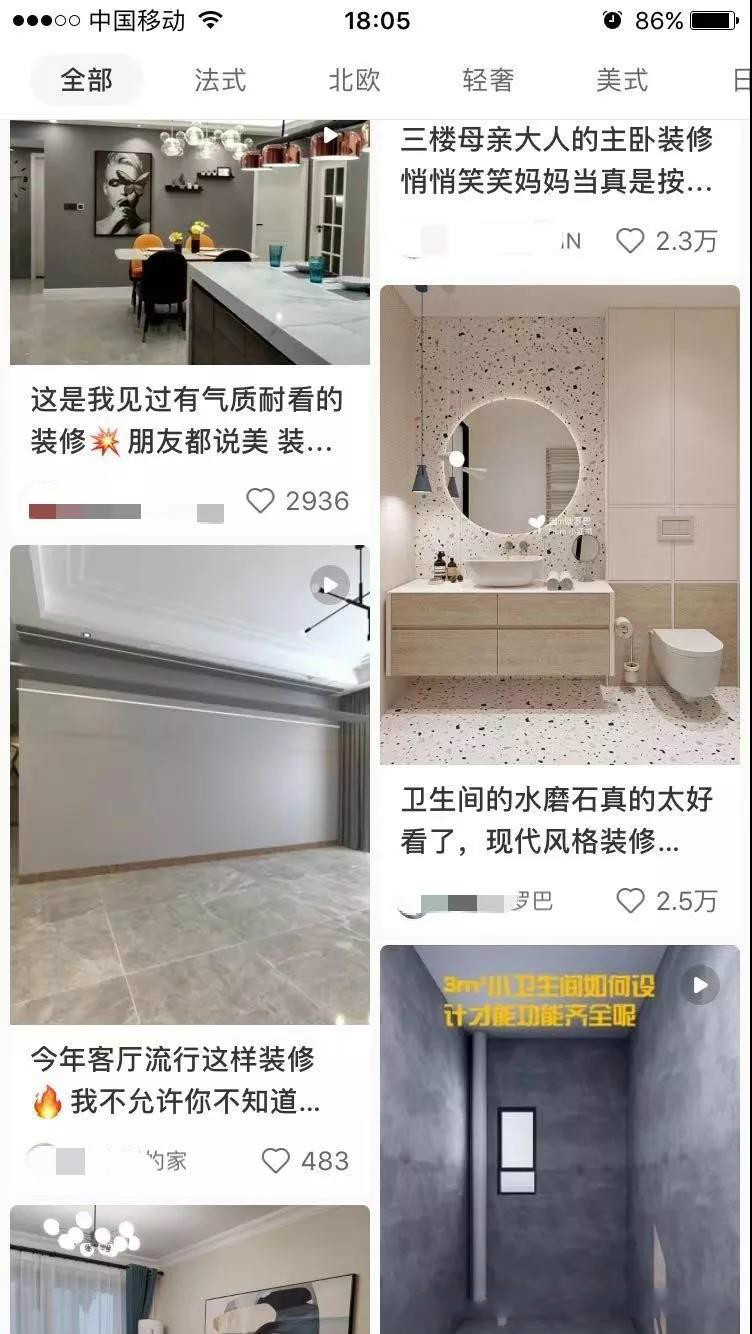Image resolution: width=752 pixels, height=1334 pixels.
Task: Like the terrazzo bathroom post's heart icon
Action: [631, 900]
